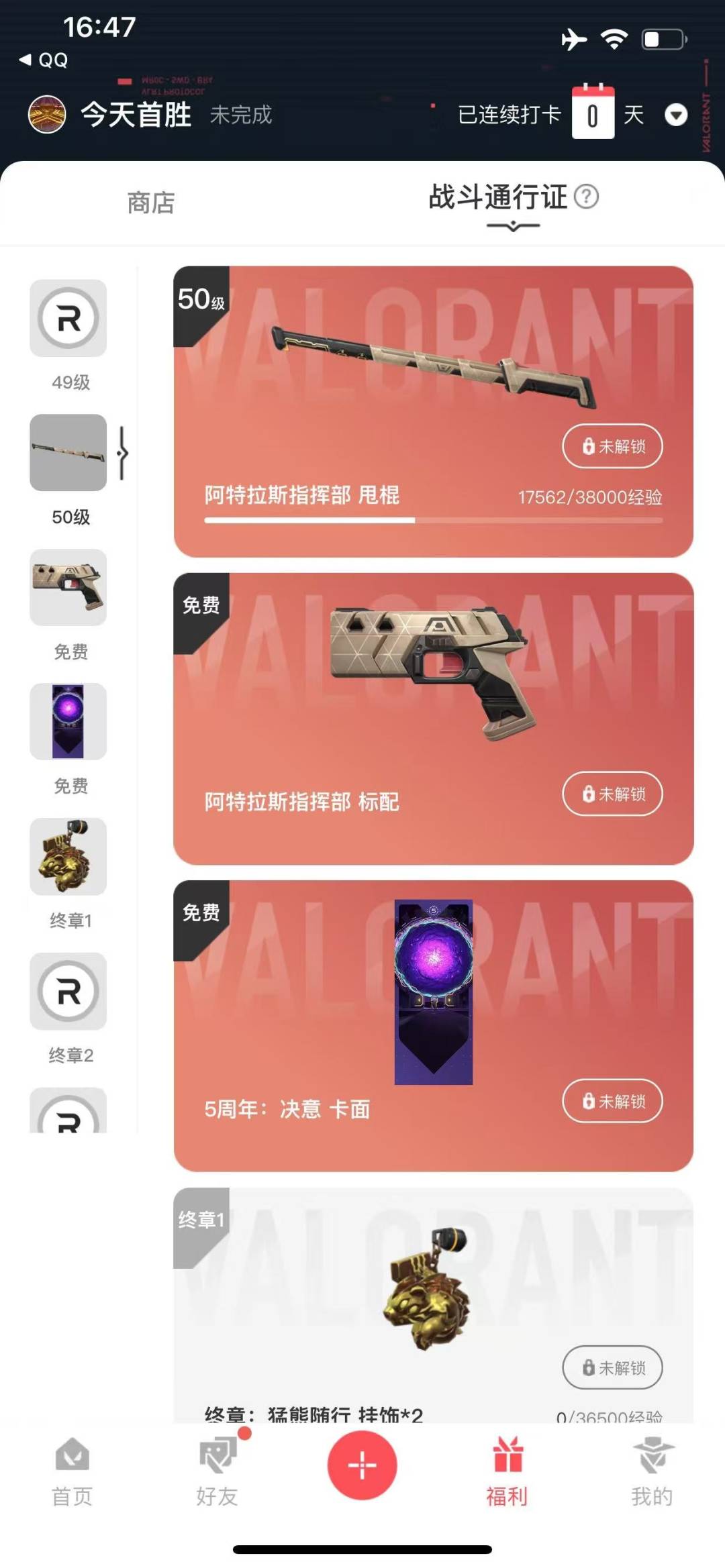The image size is (725, 1568).
Task: Tap 未解锁 on the 决意 卡面 card
Action: coord(612,1101)
